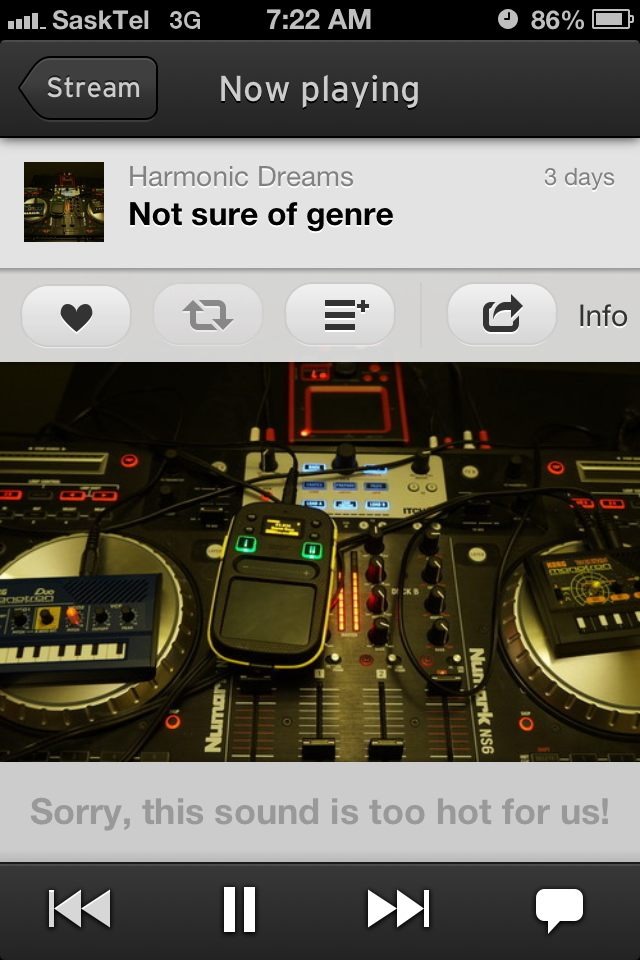Like the track Not sure of genre
The image size is (640, 960).
pos(76,316)
